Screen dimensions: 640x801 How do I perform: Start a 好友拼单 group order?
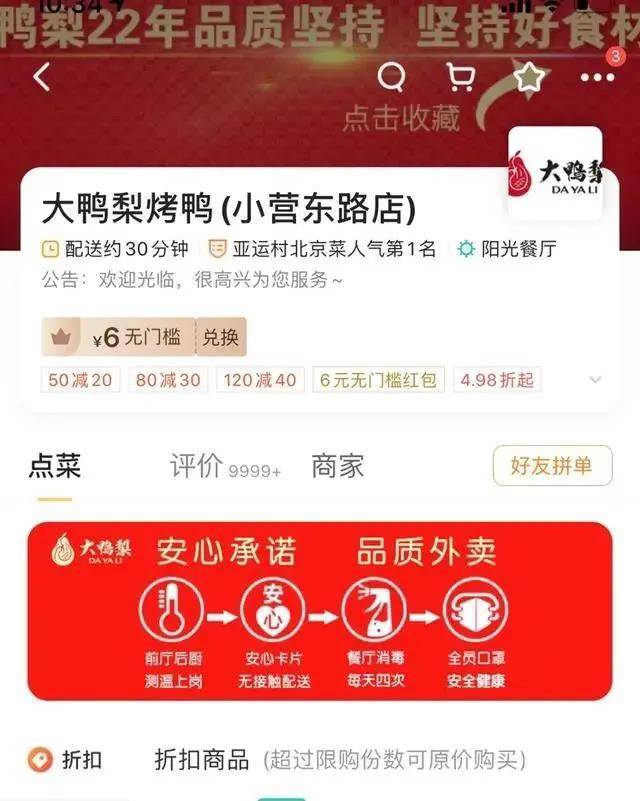(552, 466)
